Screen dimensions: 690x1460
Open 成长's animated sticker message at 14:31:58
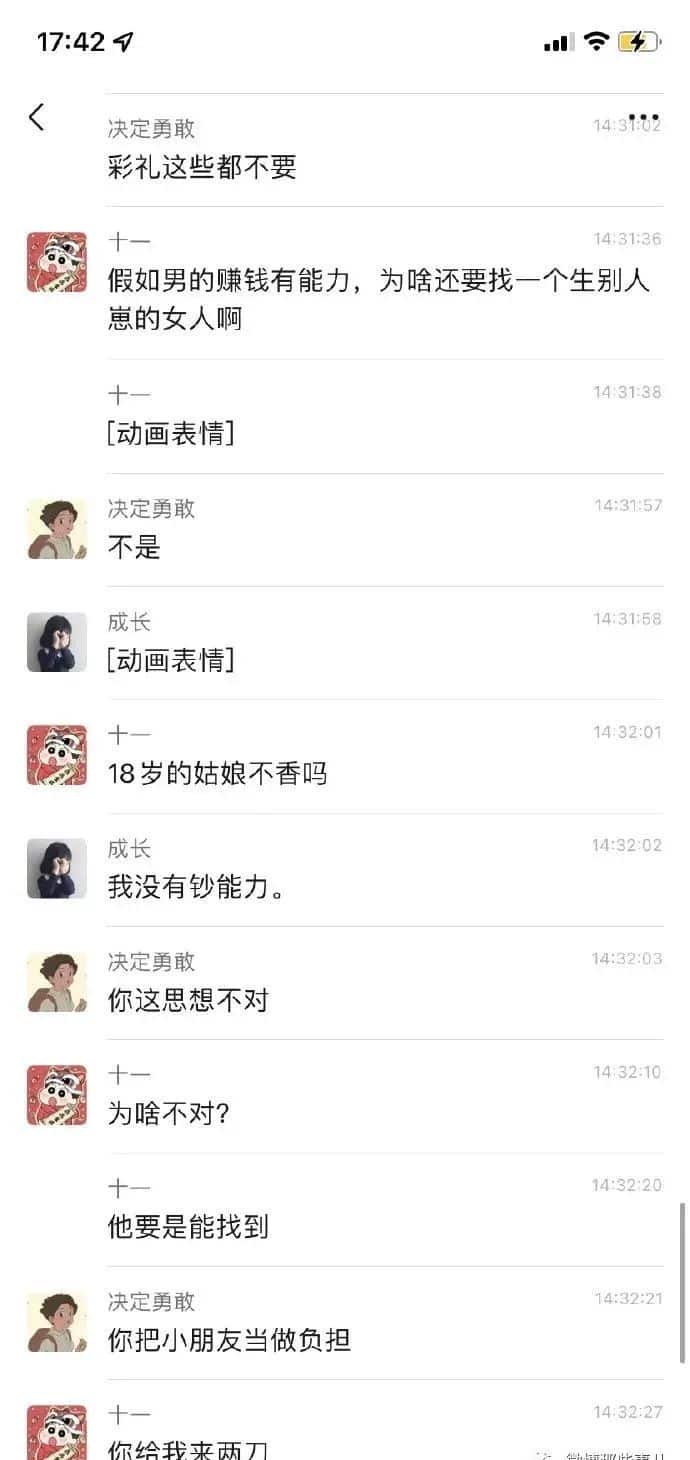pos(171,660)
